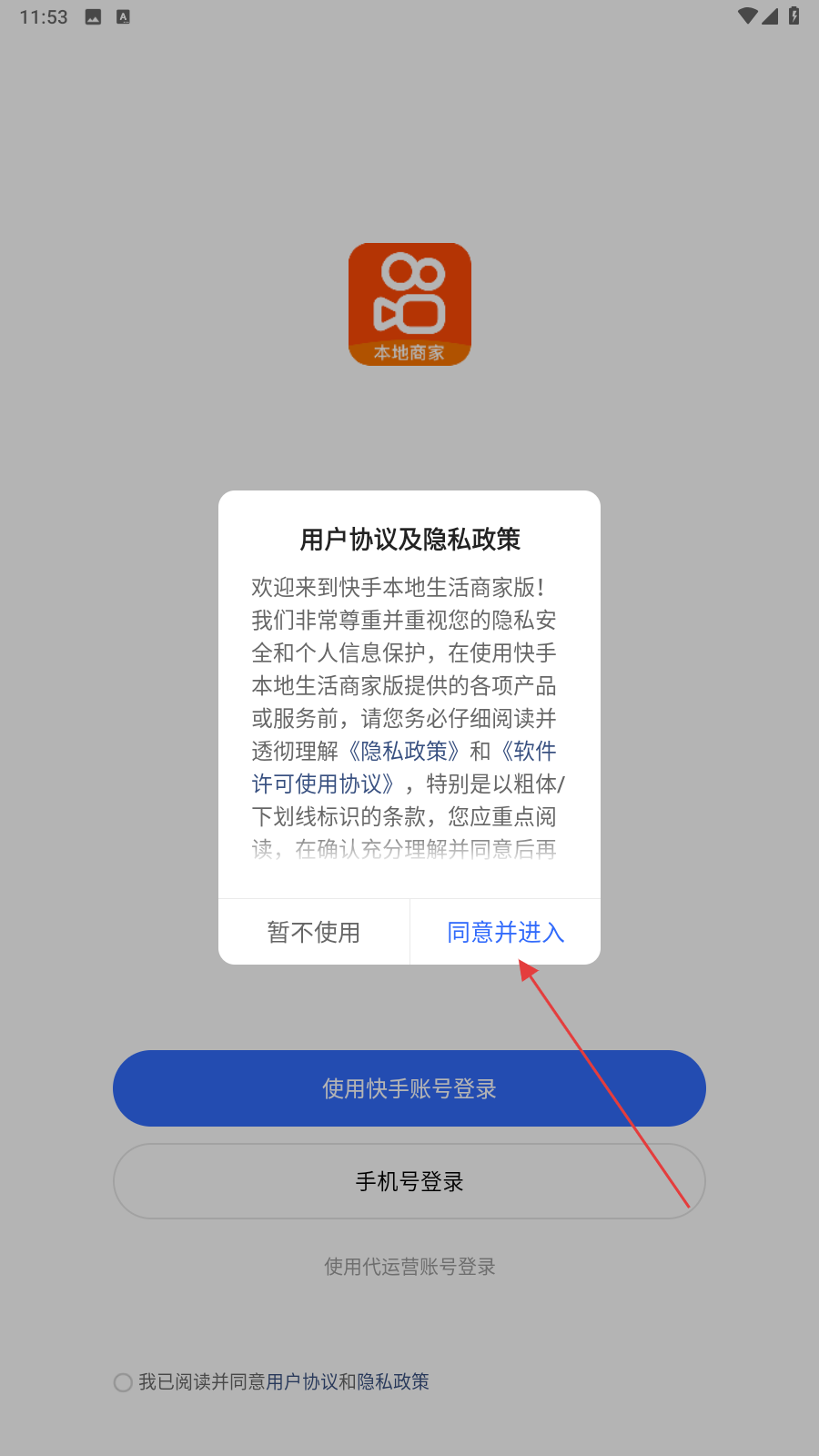Image resolution: width=819 pixels, height=1456 pixels.
Task: Decline with the 暂不使用 button
Action: pyautogui.click(x=314, y=932)
